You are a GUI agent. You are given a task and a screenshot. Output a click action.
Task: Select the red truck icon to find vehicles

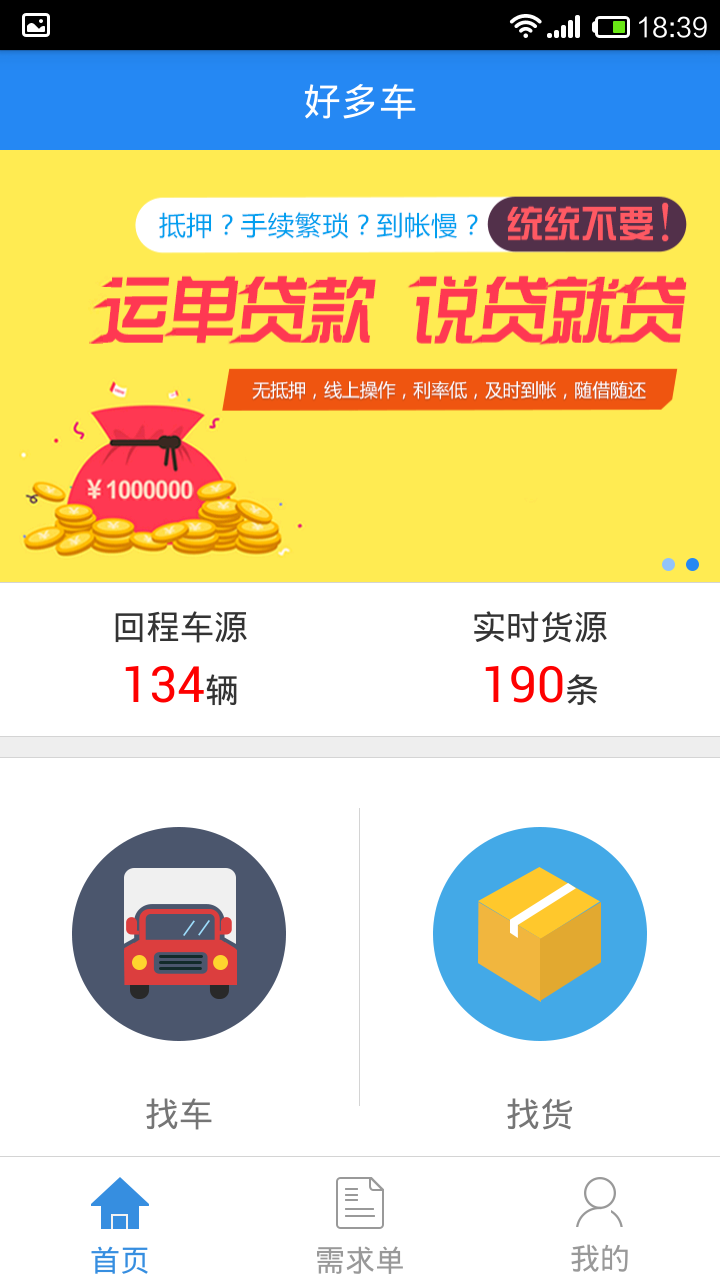click(x=179, y=933)
